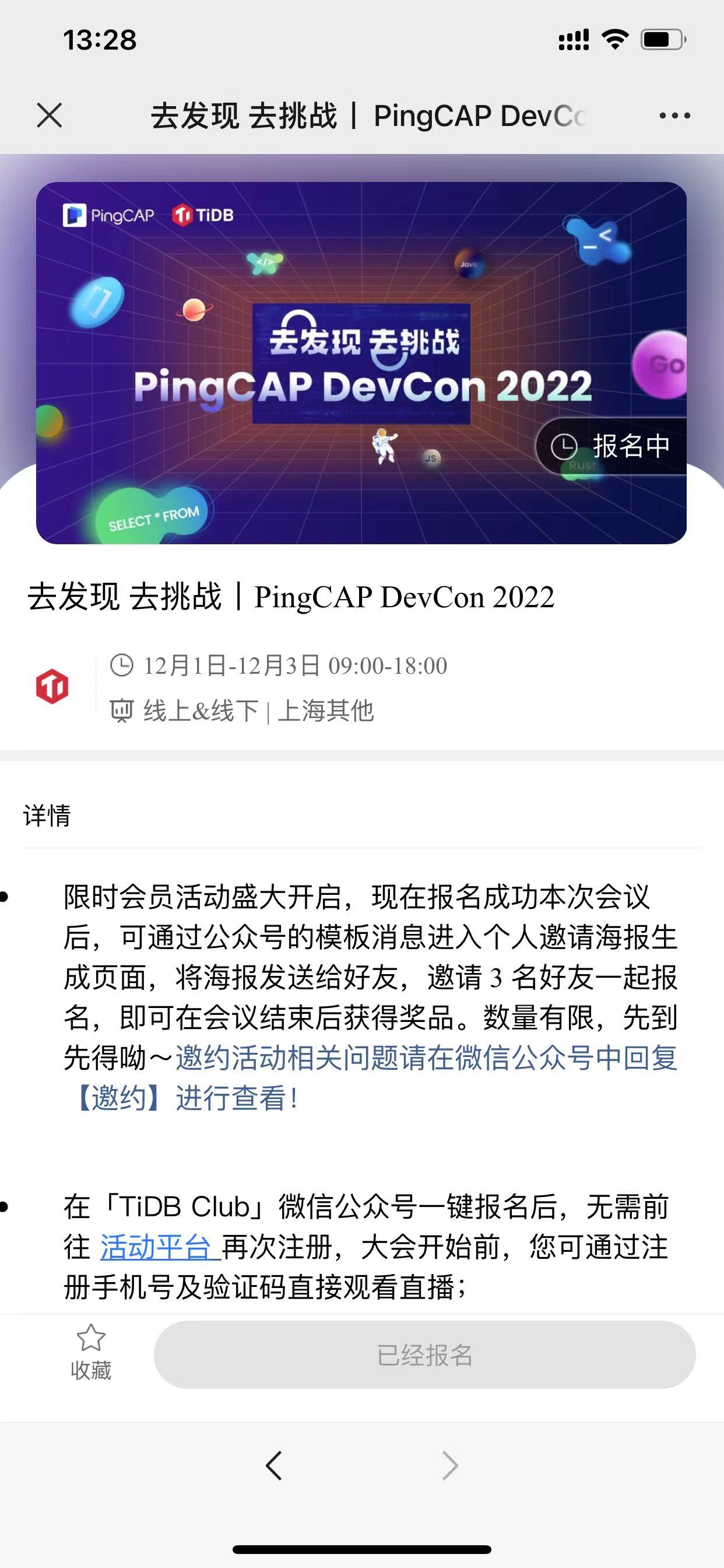The width and height of the screenshot is (724, 1568).
Task: Close the PingCAP DevCon webpage
Action: click(x=50, y=115)
